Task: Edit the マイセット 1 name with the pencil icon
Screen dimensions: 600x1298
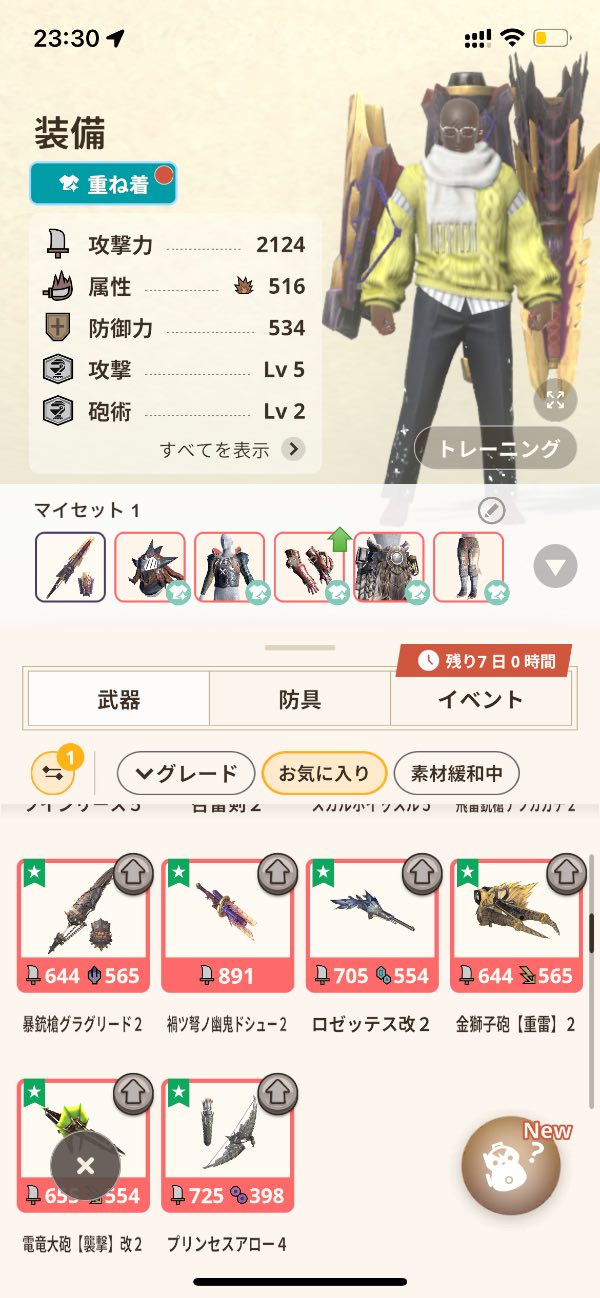Action: pos(491,511)
